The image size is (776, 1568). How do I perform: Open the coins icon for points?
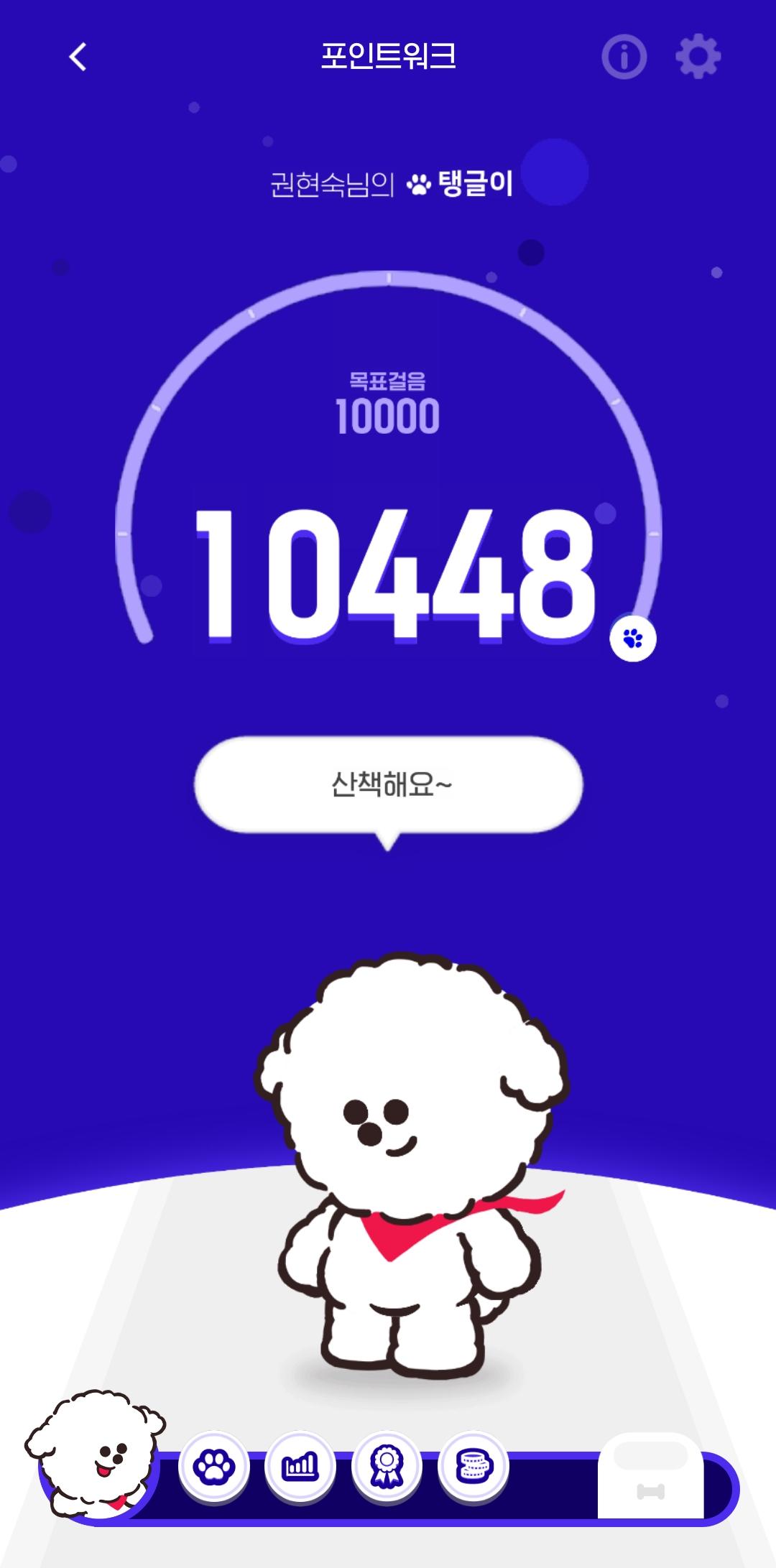point(473,1467)
